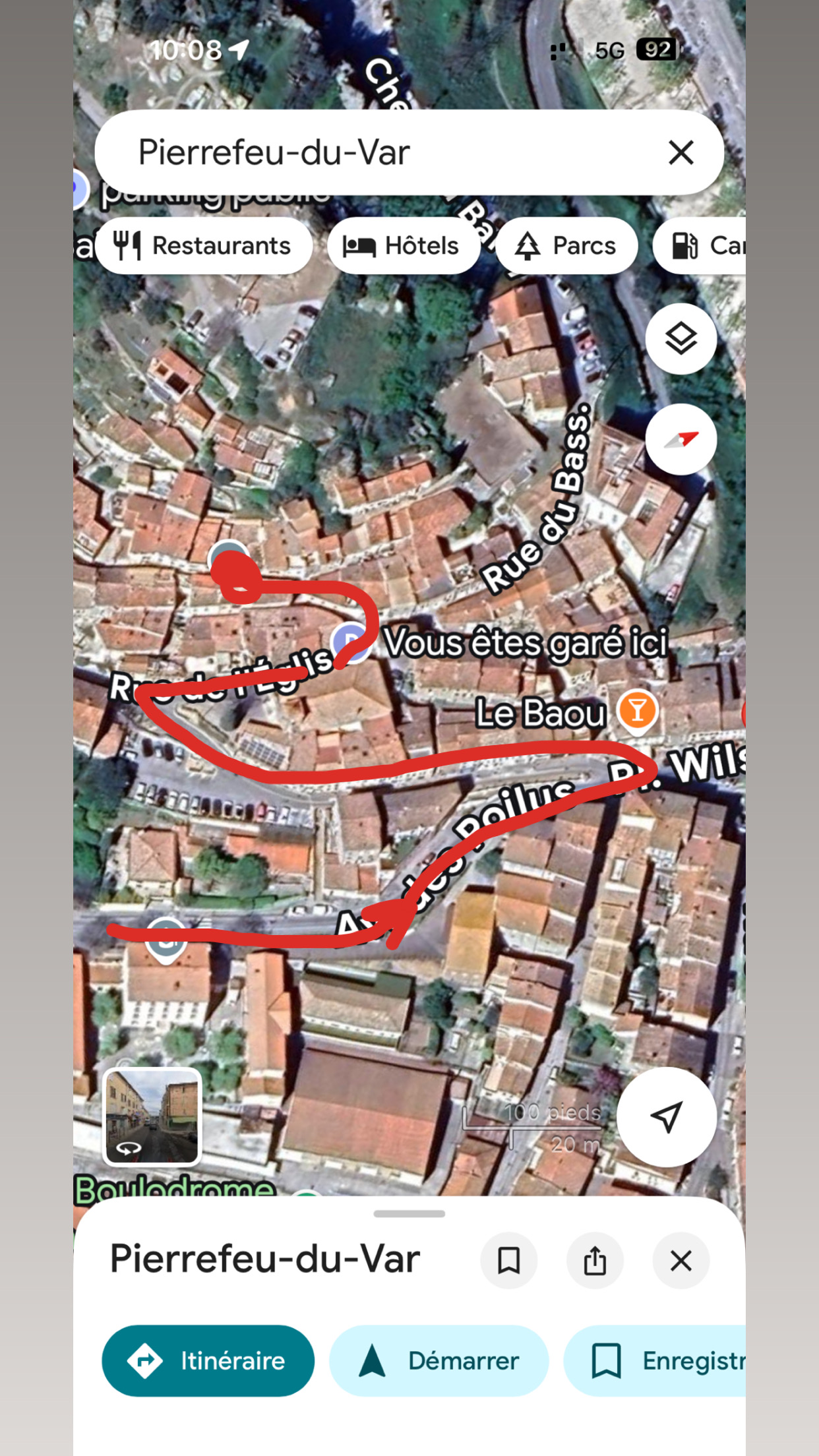The width and height of the screenshot is (819, 1456).
Task: Bookmark Pierrefeu-du-Var with the round icon
Action: [508, 1261]
